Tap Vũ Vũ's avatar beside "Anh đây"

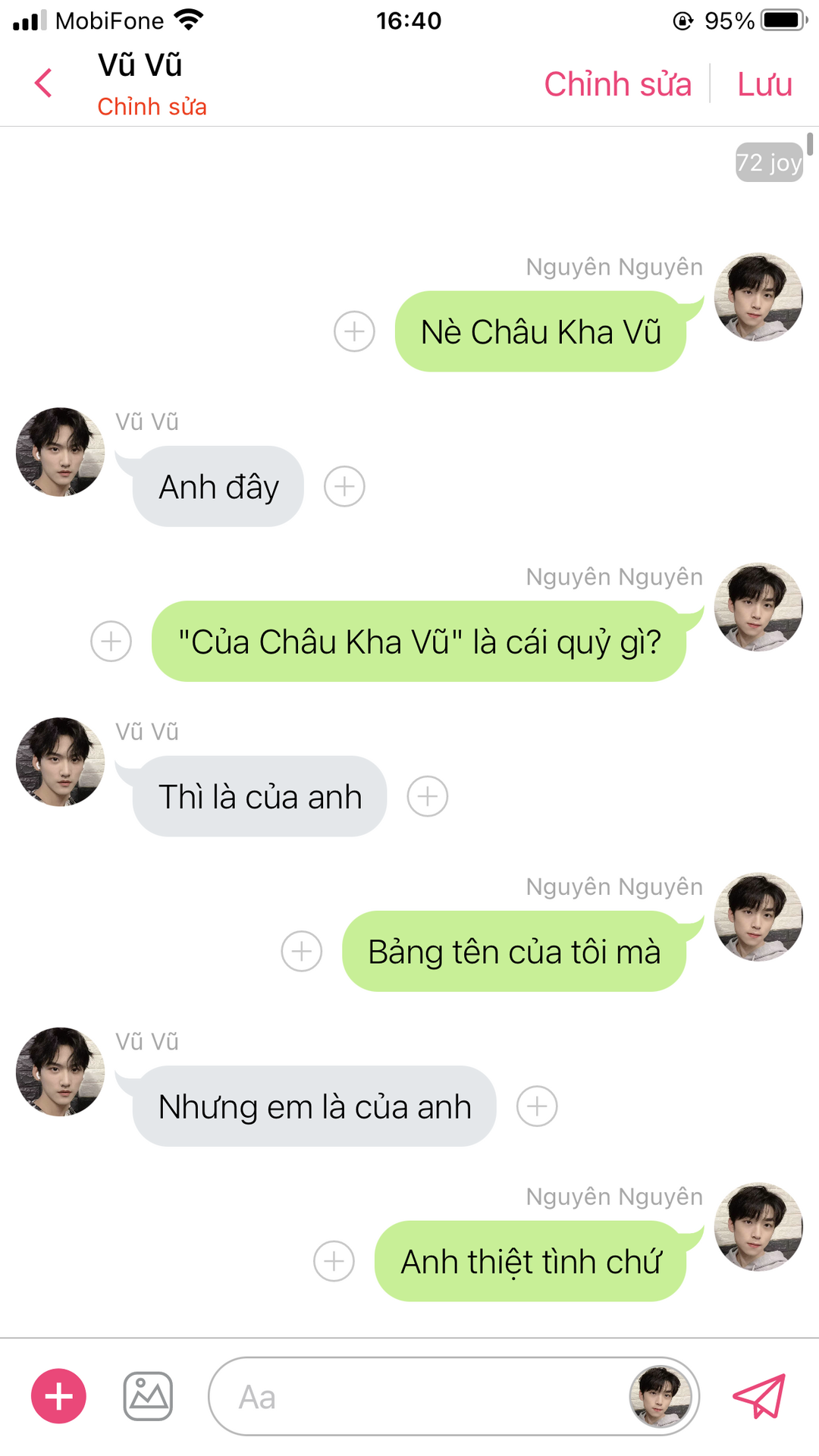[x=61, y=452]
